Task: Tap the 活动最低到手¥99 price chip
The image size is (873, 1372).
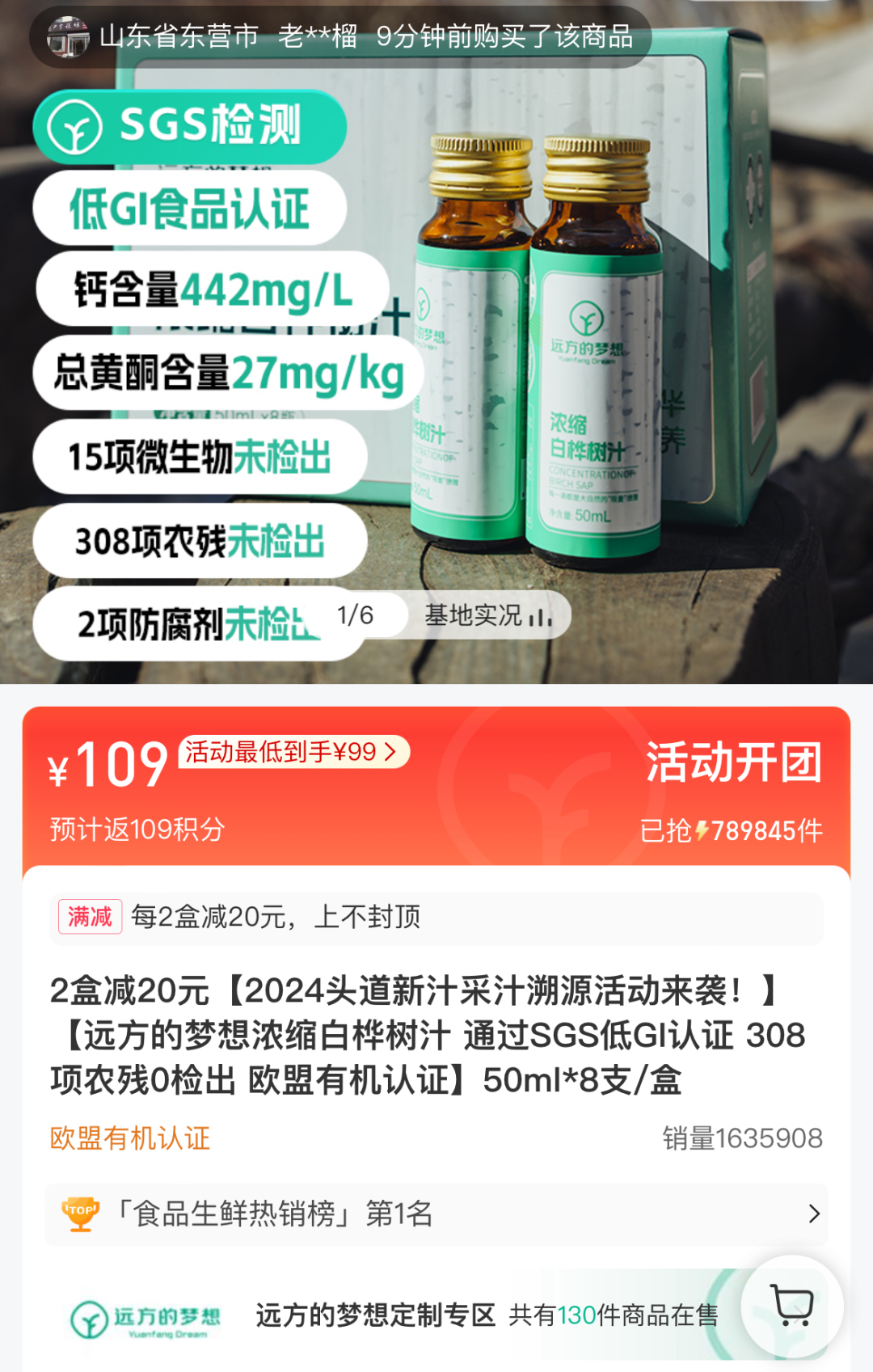Action: tap(293, 752)
